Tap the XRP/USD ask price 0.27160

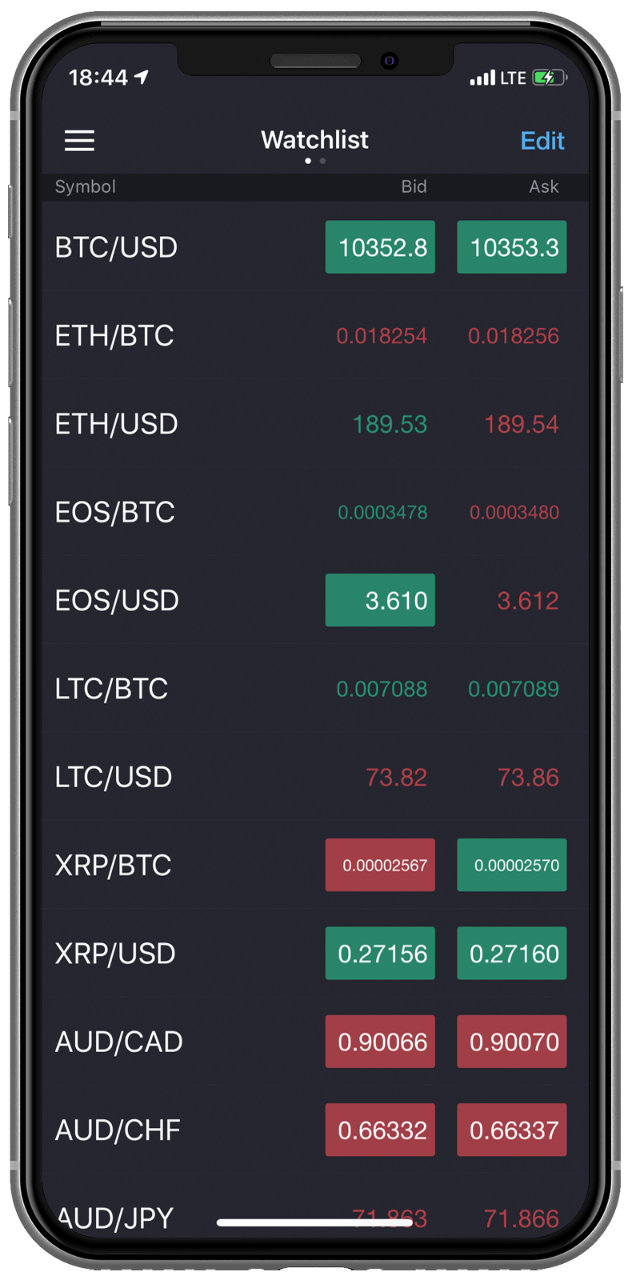point(512,953)
